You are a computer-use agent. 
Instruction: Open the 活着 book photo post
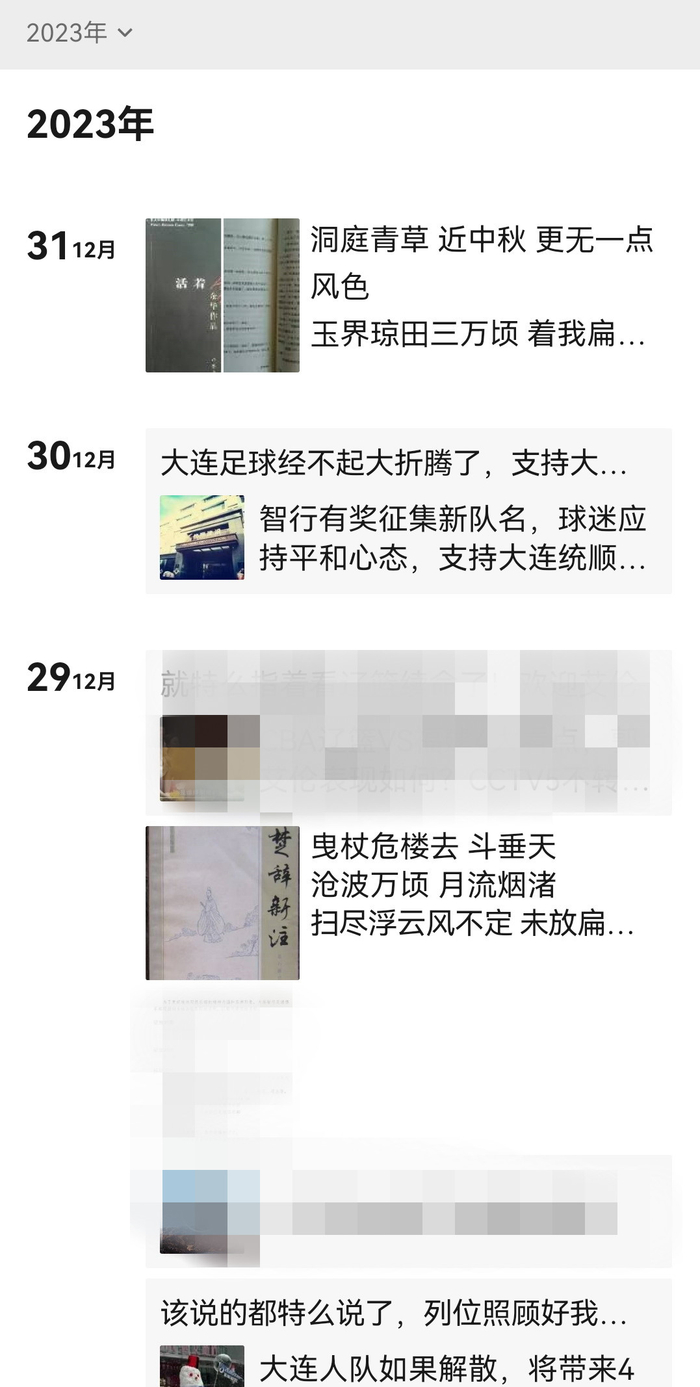tap(222, 295)
